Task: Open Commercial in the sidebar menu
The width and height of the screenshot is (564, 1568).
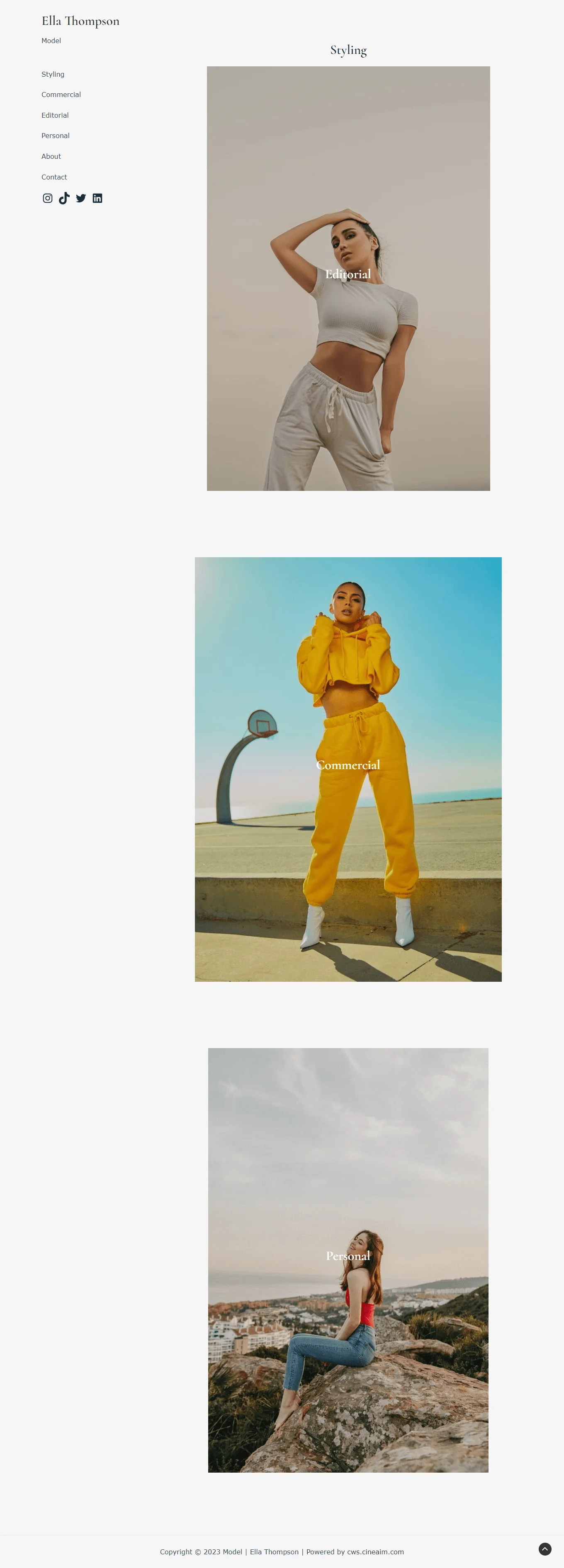Action: (61, 95)
